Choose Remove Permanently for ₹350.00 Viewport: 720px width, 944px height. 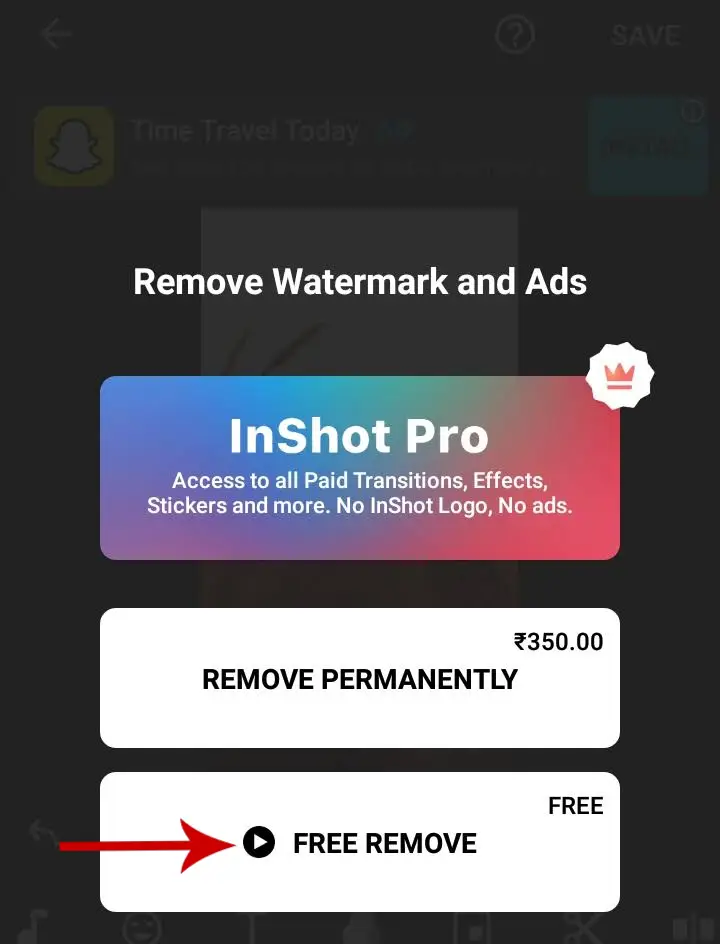click(x=360, y=678)
